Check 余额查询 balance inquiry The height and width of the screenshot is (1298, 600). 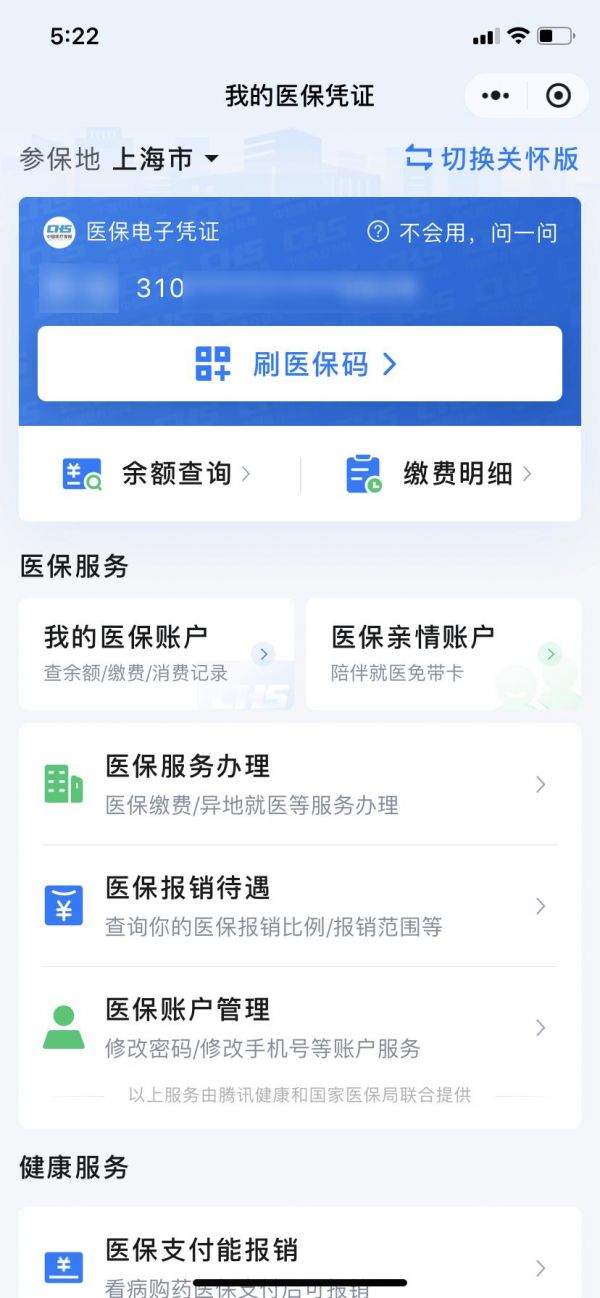157,474
